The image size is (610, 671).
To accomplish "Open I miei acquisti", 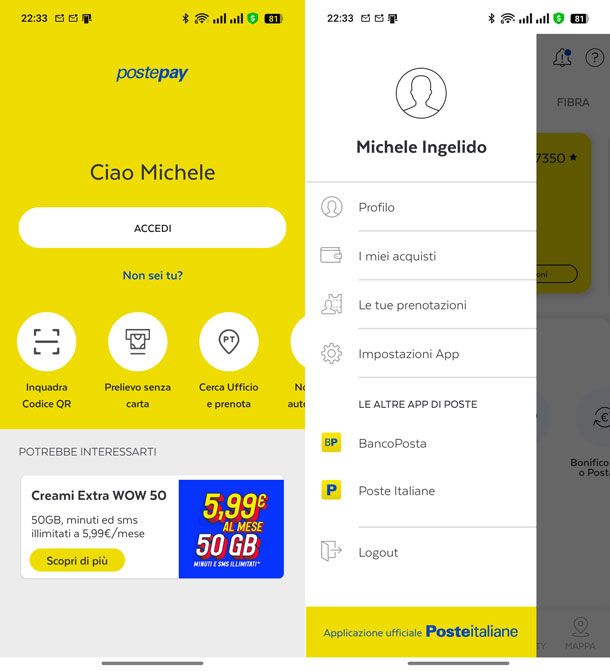I will (x=397, y=256).
